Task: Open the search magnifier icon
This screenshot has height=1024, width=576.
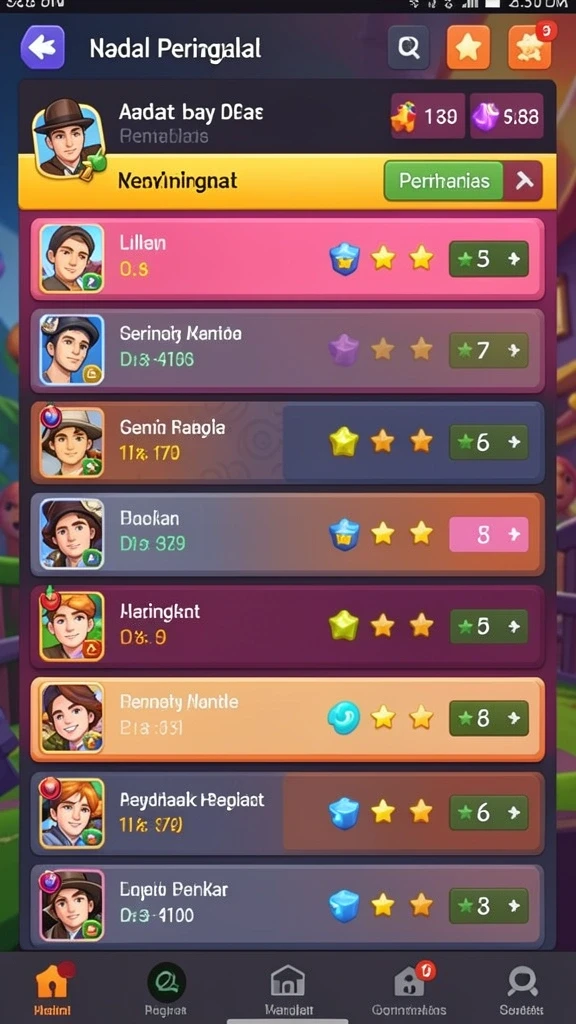Action: pos(409,48)
